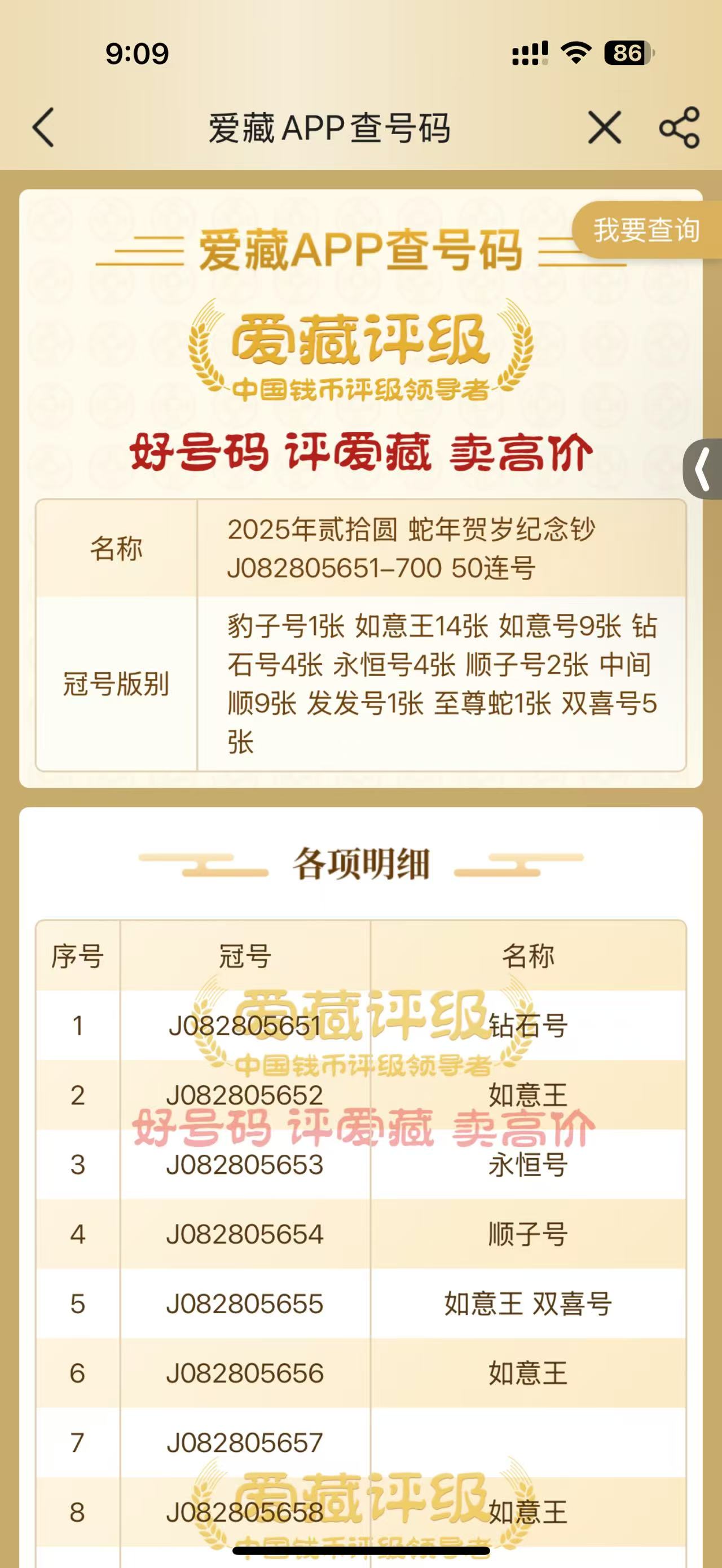Tap the 我要查询 button
The width and height of the screenshot is (722, 1568).
coord(646,230)
